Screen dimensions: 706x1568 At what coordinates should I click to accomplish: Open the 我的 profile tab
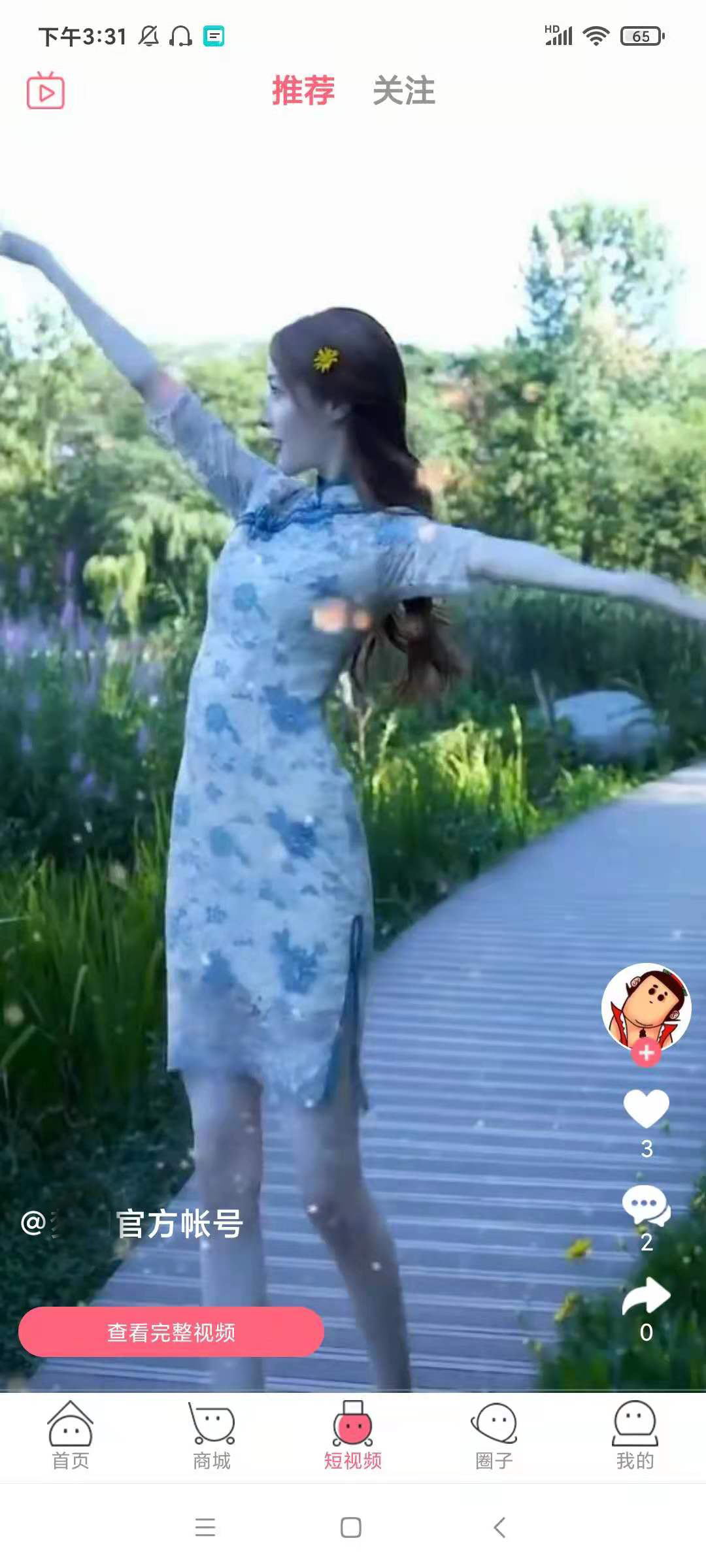pyautogui.click(x=635, y=1435)
